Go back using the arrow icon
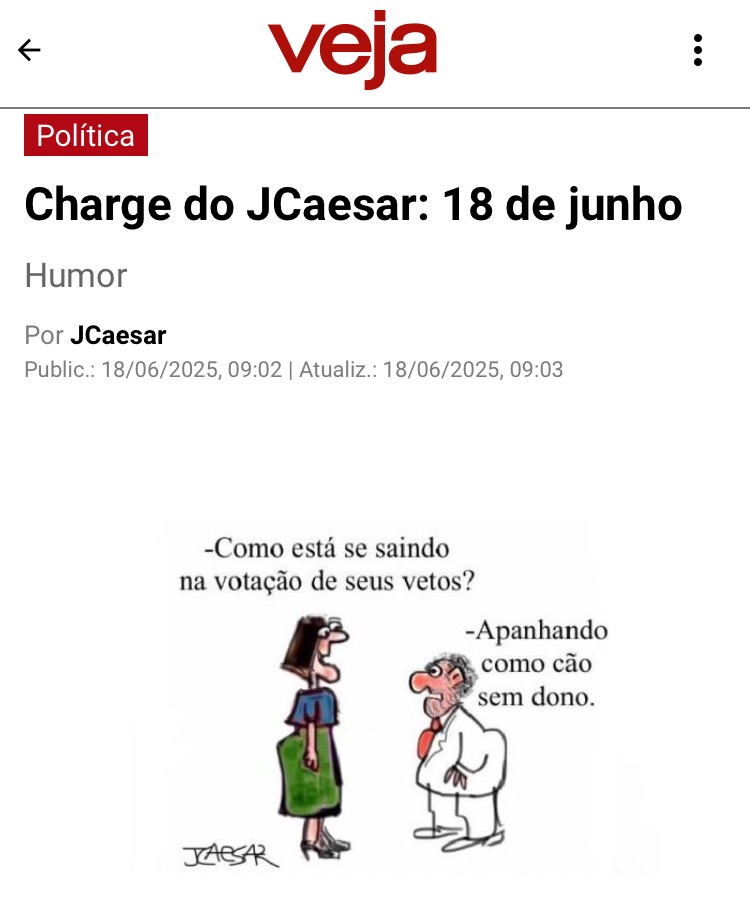The image size is (750, 913). (30, 50)
